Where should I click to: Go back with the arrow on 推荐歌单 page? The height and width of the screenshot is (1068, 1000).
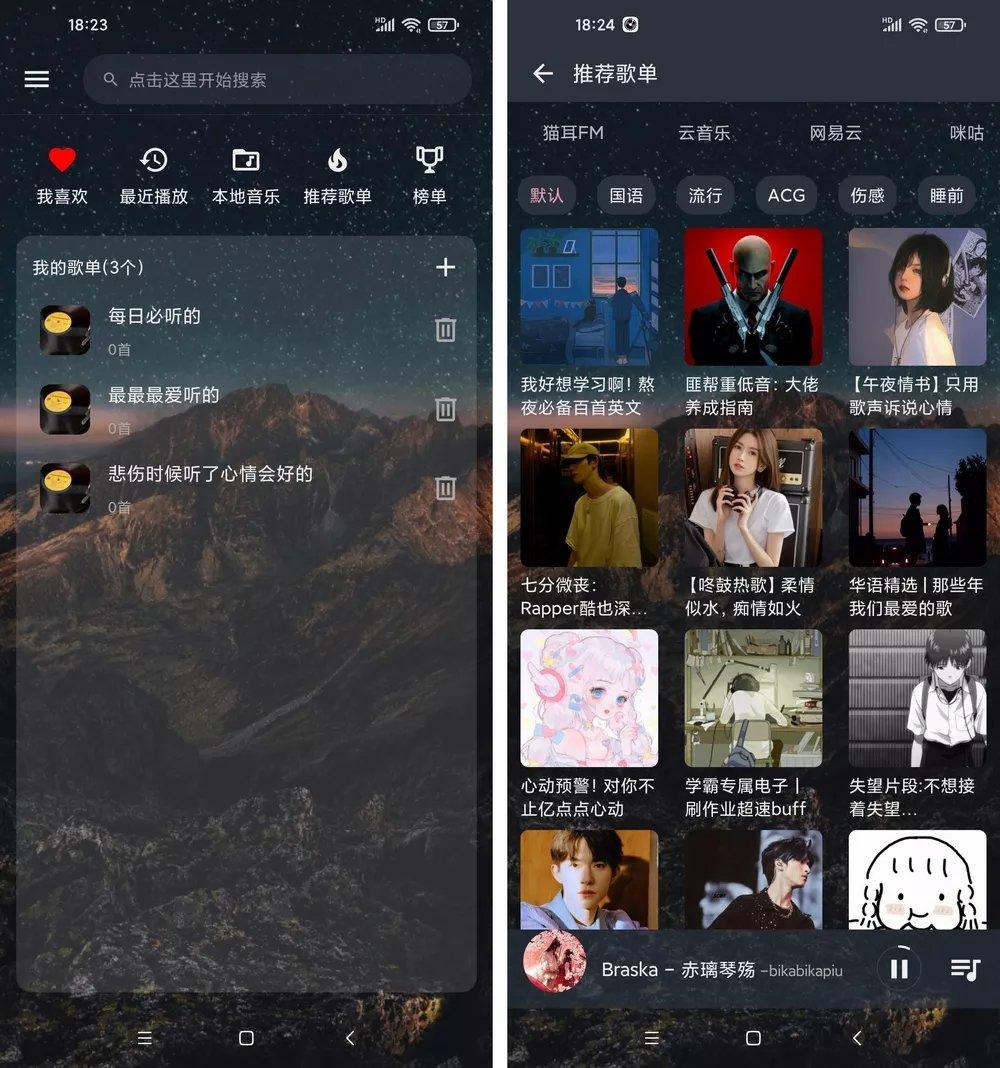tap(541, 74)
